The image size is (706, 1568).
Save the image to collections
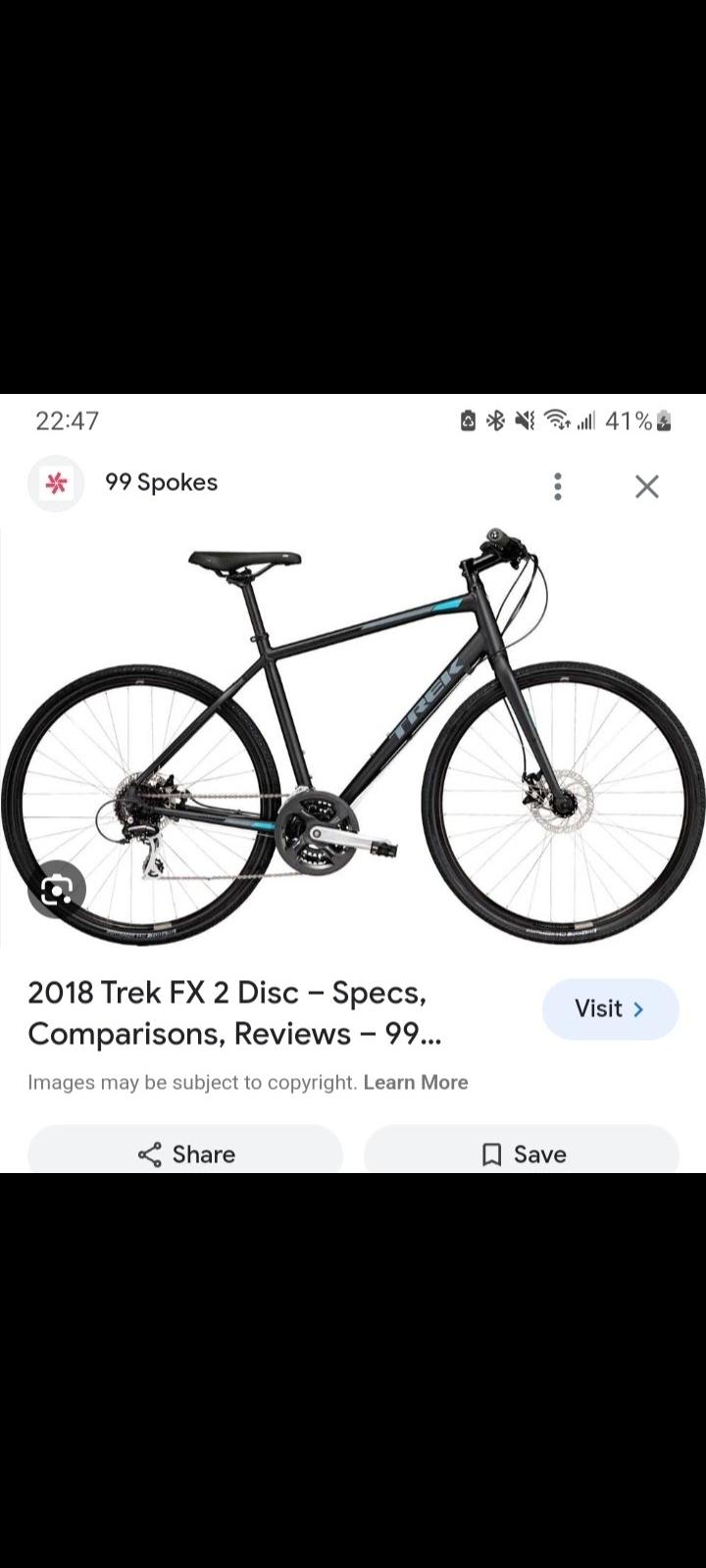[x=522, y=1153]
